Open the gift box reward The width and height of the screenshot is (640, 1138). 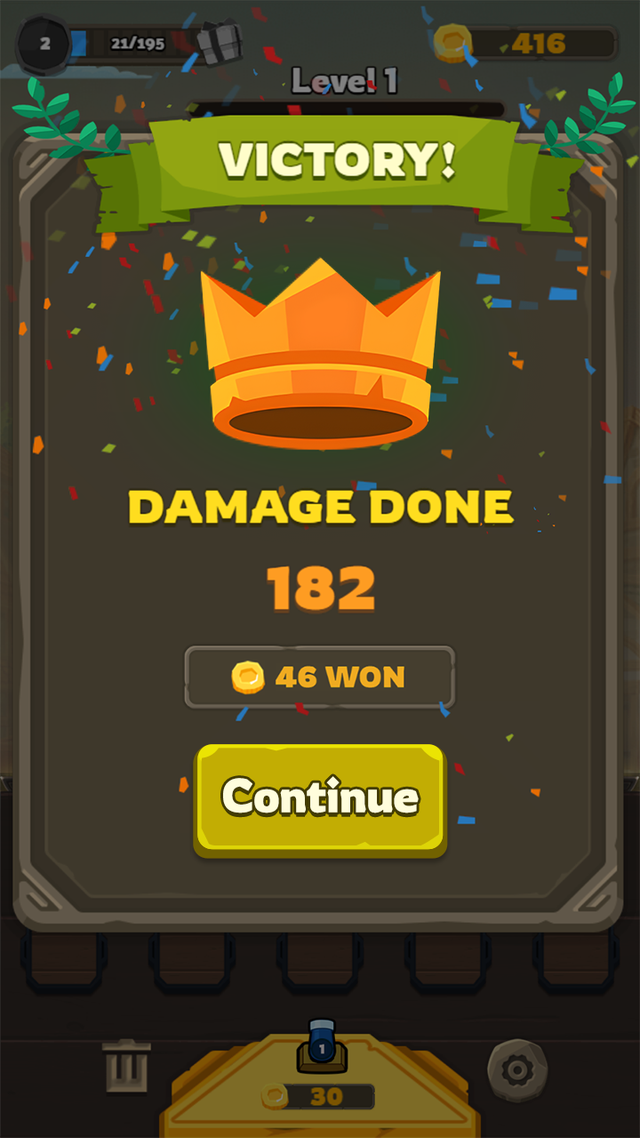(218, 43)
